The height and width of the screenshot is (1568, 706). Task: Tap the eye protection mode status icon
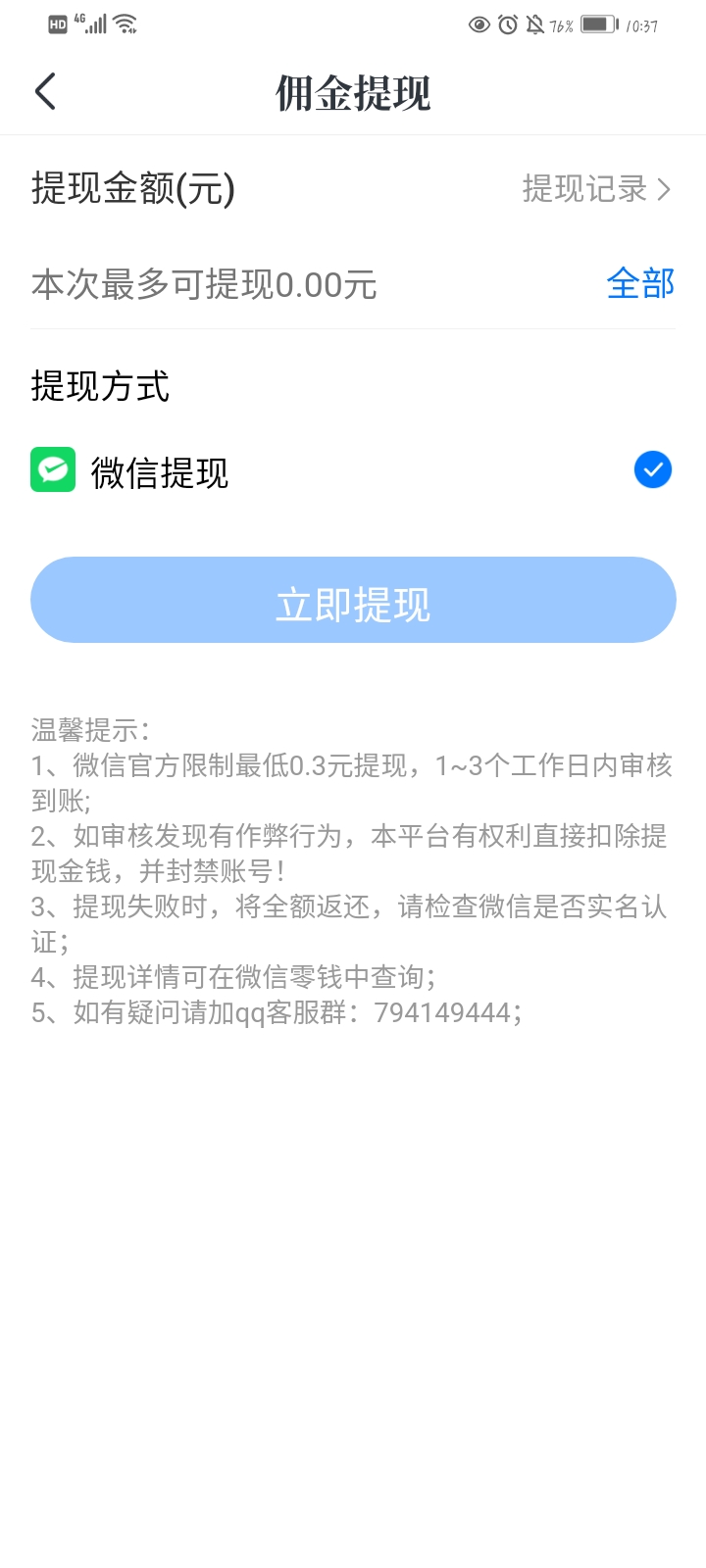click(x=479, y=24)
